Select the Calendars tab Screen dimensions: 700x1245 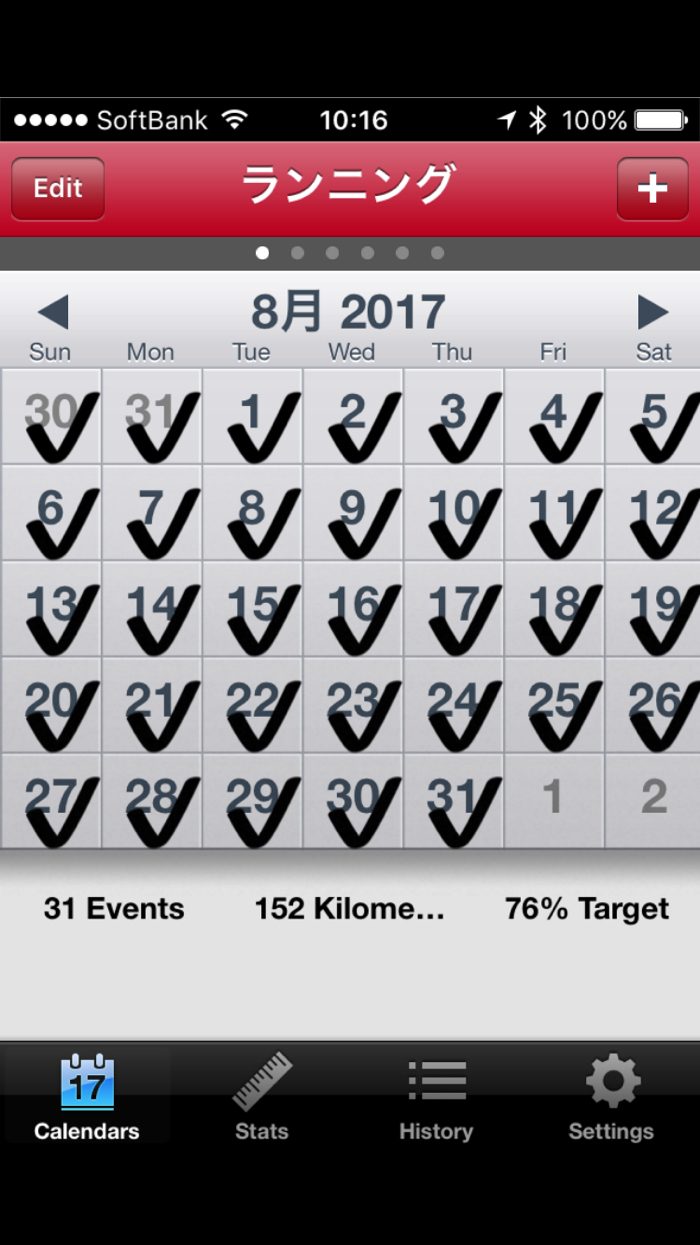(87, 1097)
